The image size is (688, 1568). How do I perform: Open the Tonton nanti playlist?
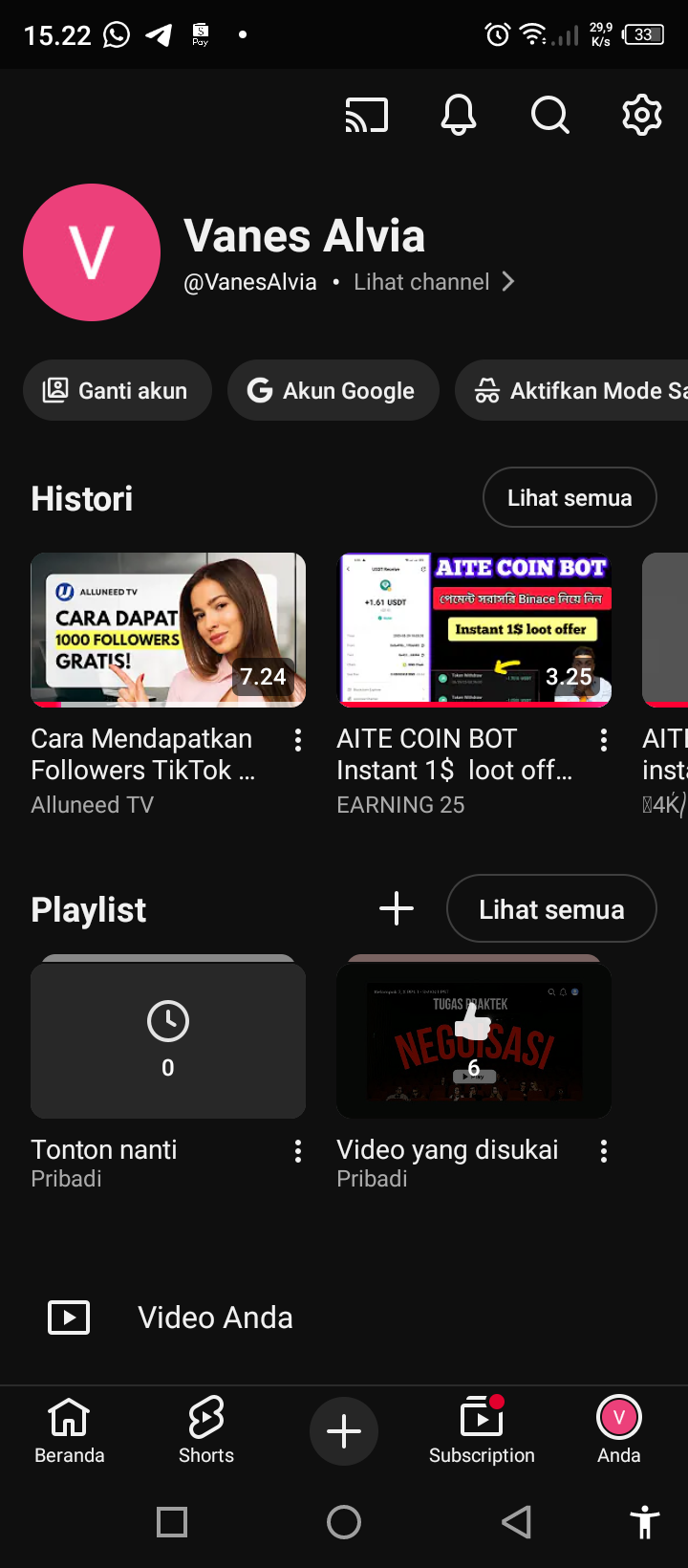point(168,1040)
